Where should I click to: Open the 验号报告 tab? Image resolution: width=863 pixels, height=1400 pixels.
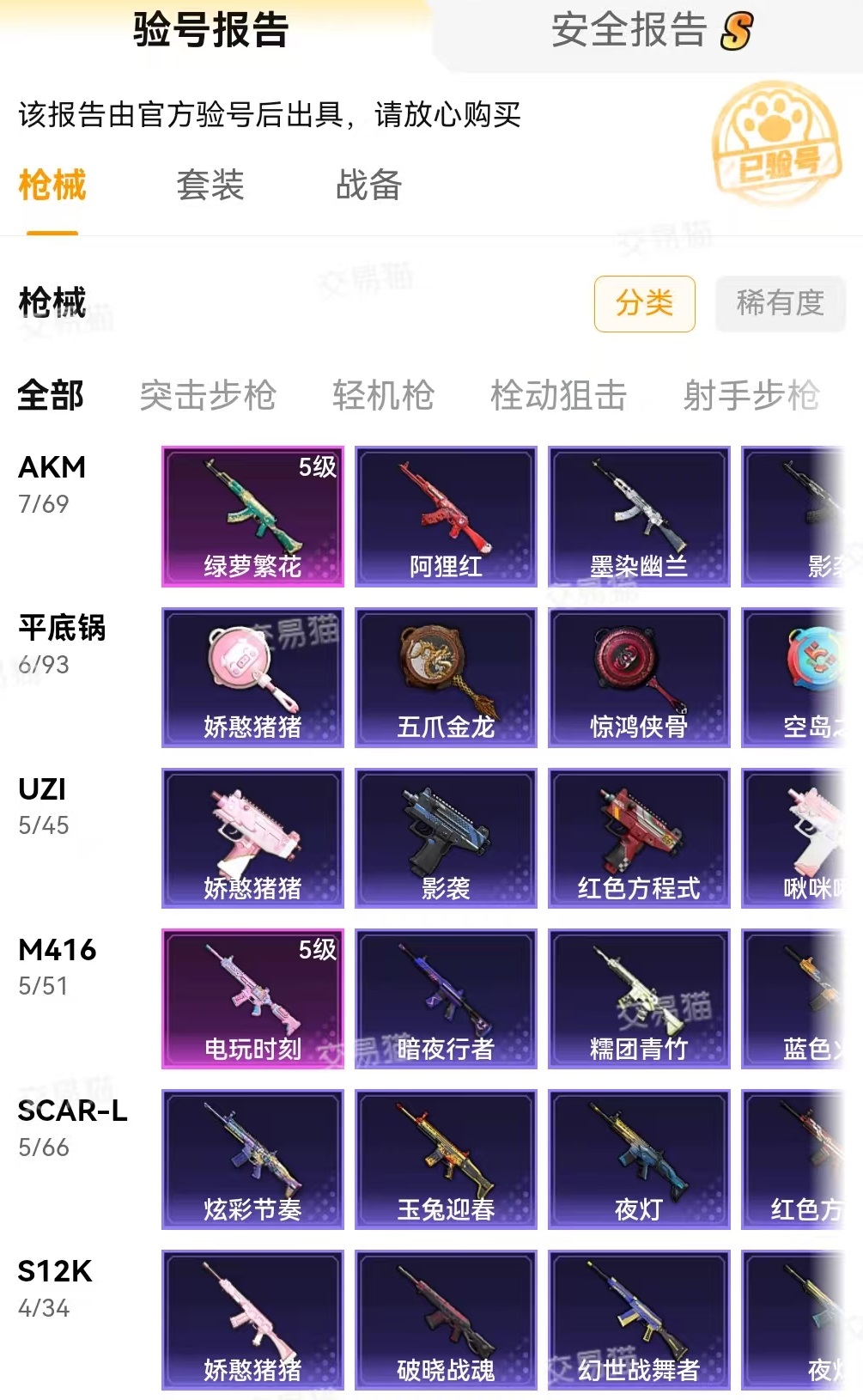pos(210,31)
